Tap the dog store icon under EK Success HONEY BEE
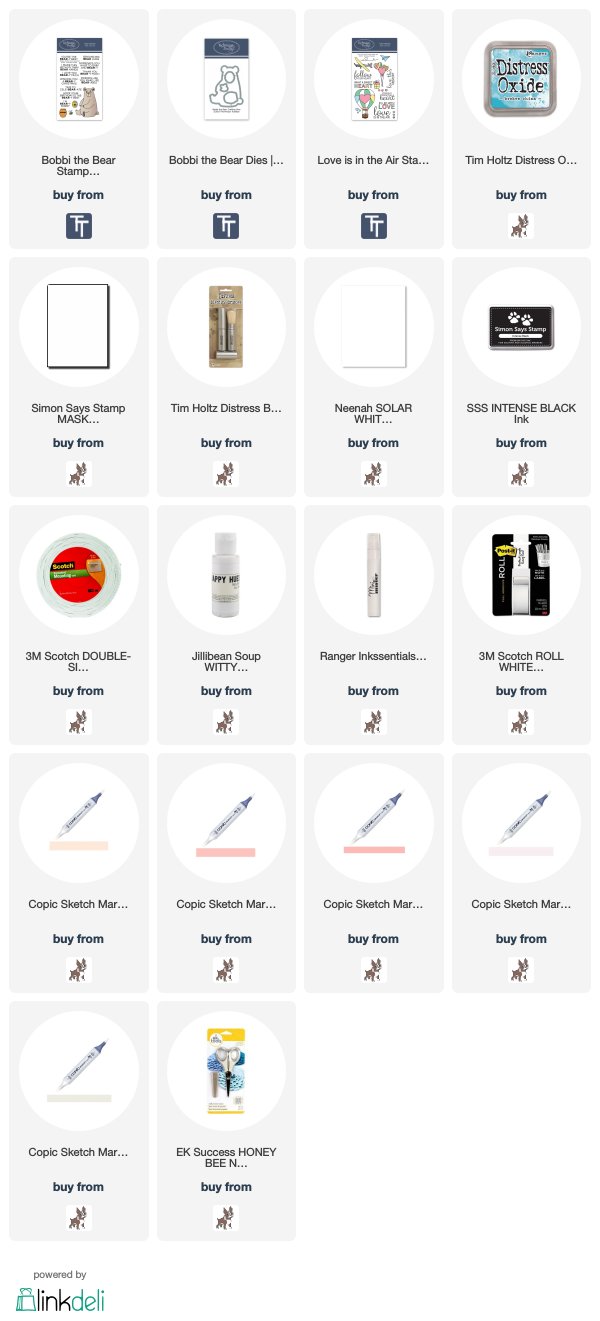This screenshot has height=1321, width=600. 226,1217
